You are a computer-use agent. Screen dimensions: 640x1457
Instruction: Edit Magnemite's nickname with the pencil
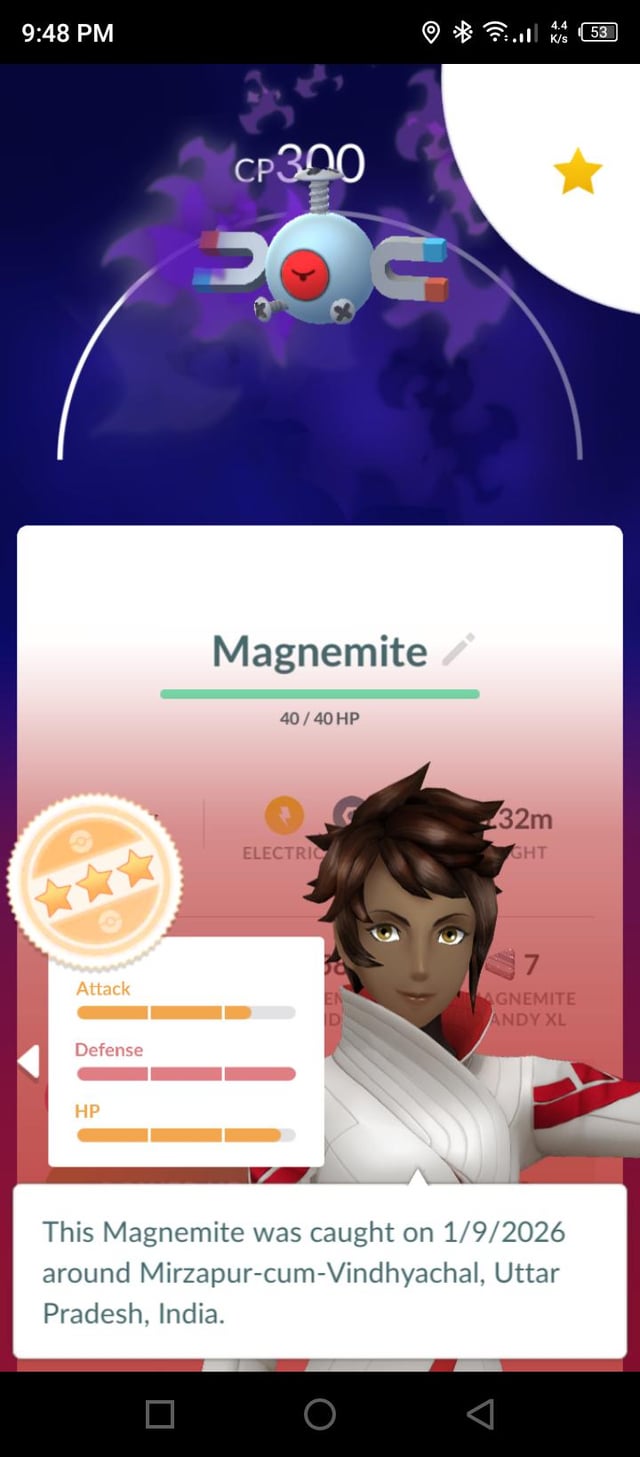[458, 650]
